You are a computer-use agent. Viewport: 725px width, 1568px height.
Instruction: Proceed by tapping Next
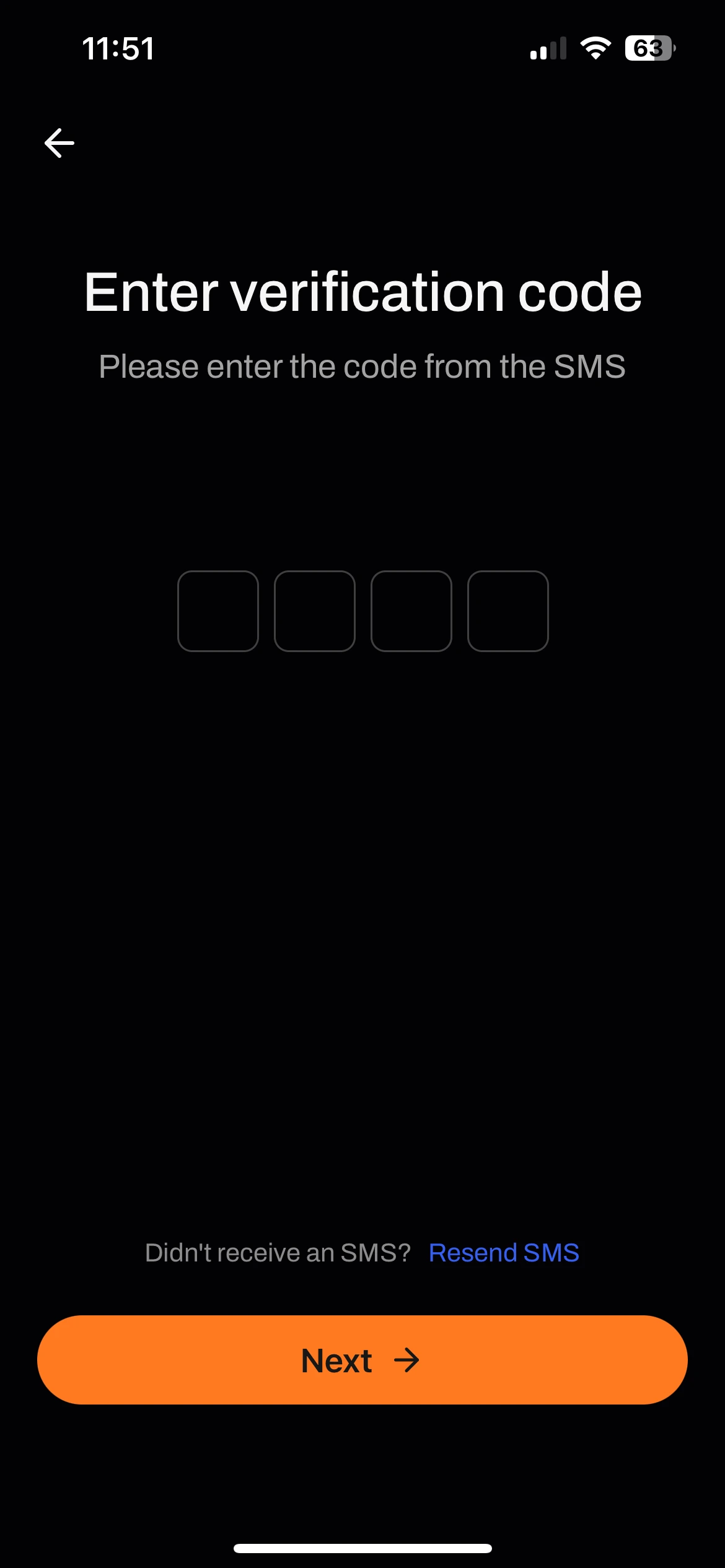[x=362, y=1361]
